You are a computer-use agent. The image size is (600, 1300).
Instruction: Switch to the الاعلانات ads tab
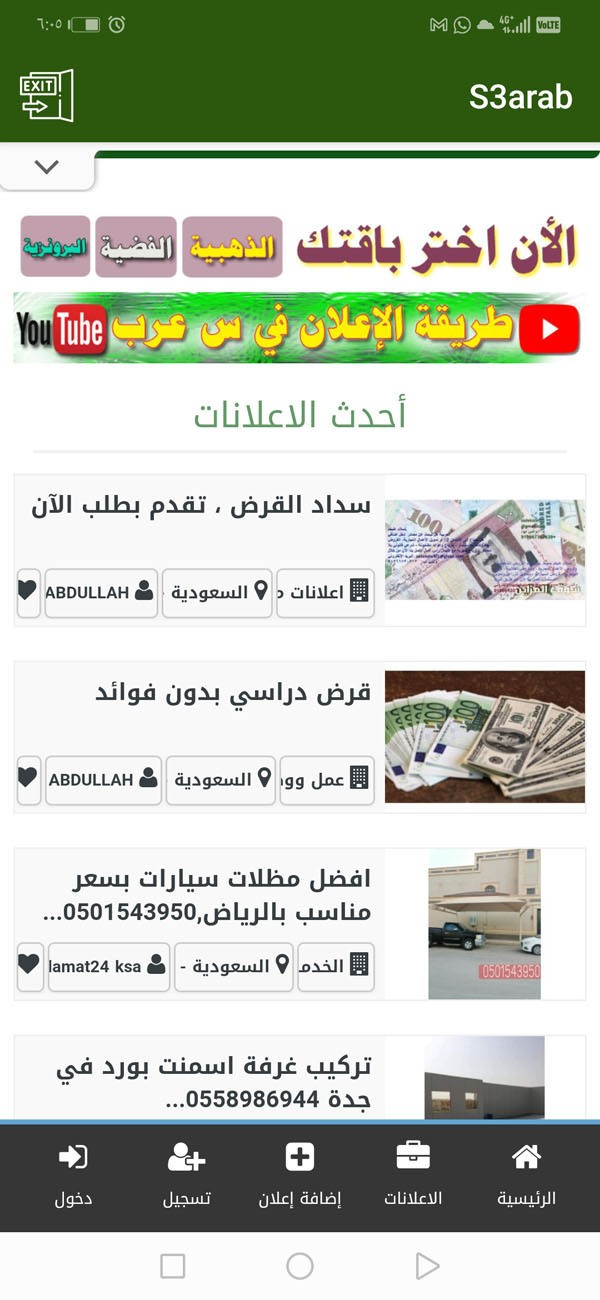[413, 1174]
